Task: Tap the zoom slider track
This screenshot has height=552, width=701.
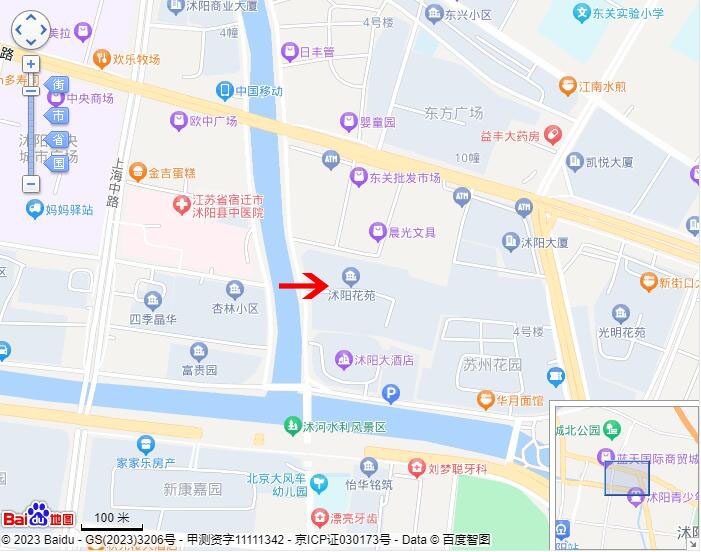Action: [31, 135]
